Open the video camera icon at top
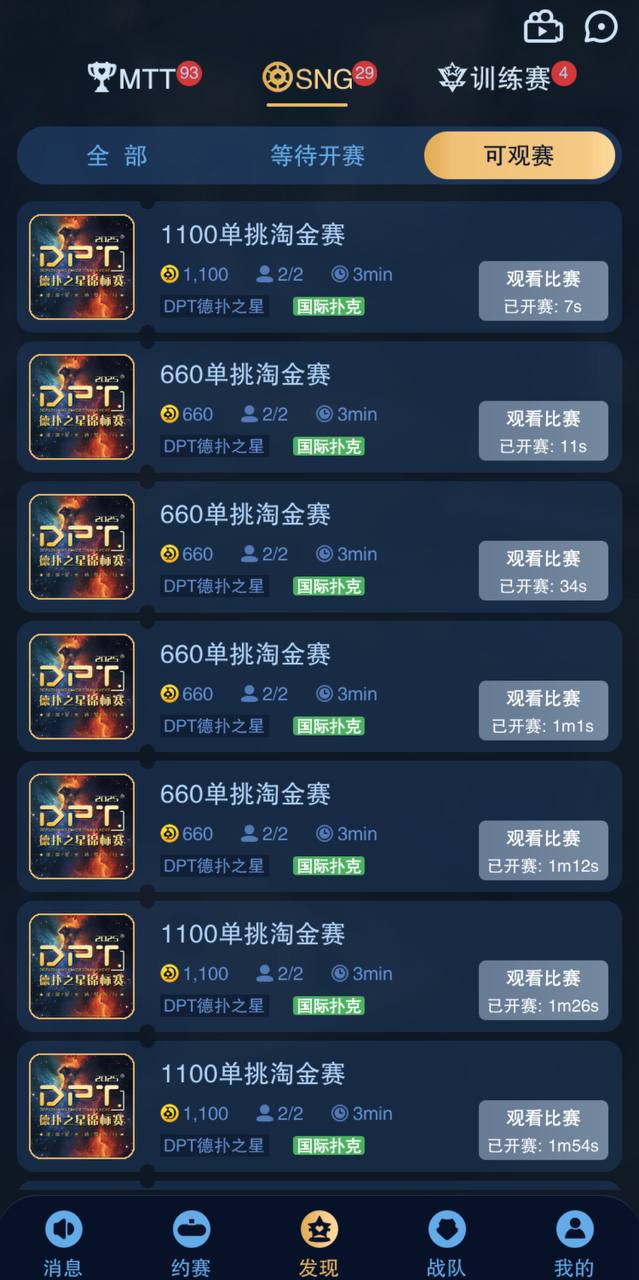Screen dimensions: 639x1280 [x=544, y=27]
